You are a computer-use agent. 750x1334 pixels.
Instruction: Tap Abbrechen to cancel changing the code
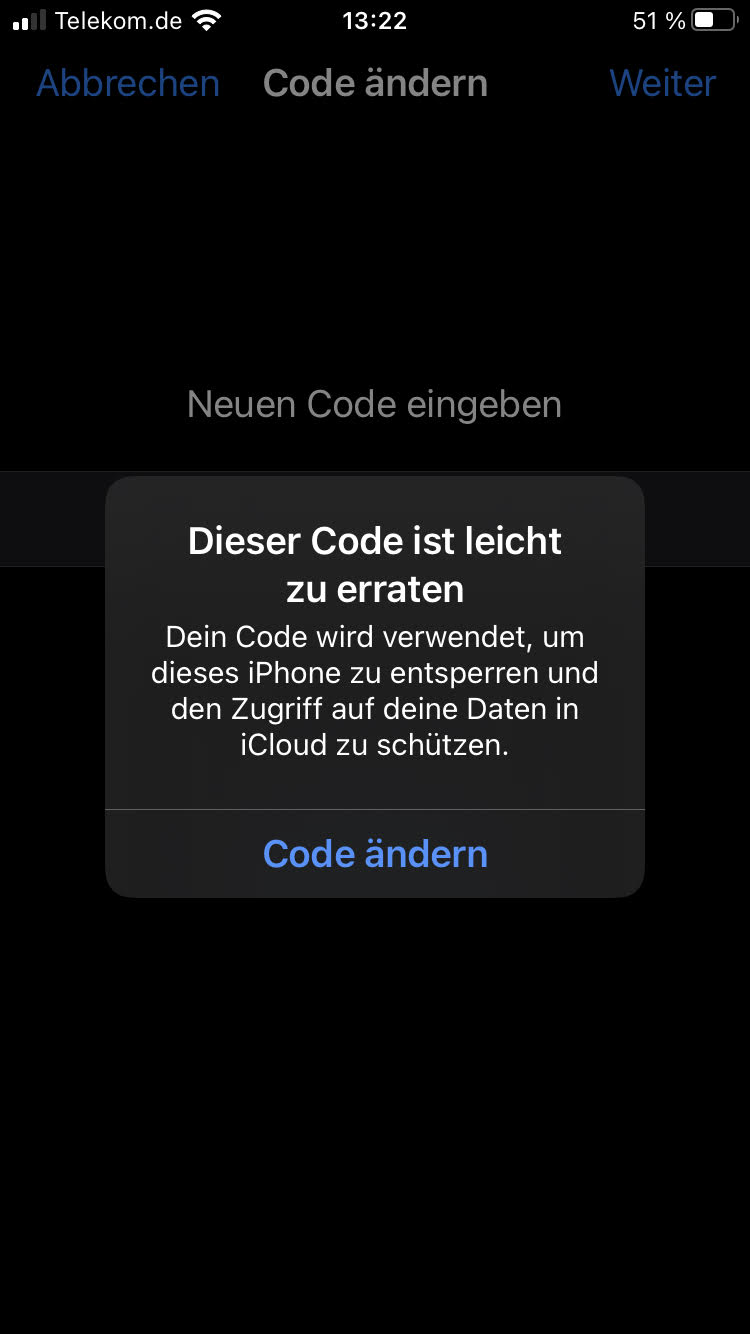point(128,83)
